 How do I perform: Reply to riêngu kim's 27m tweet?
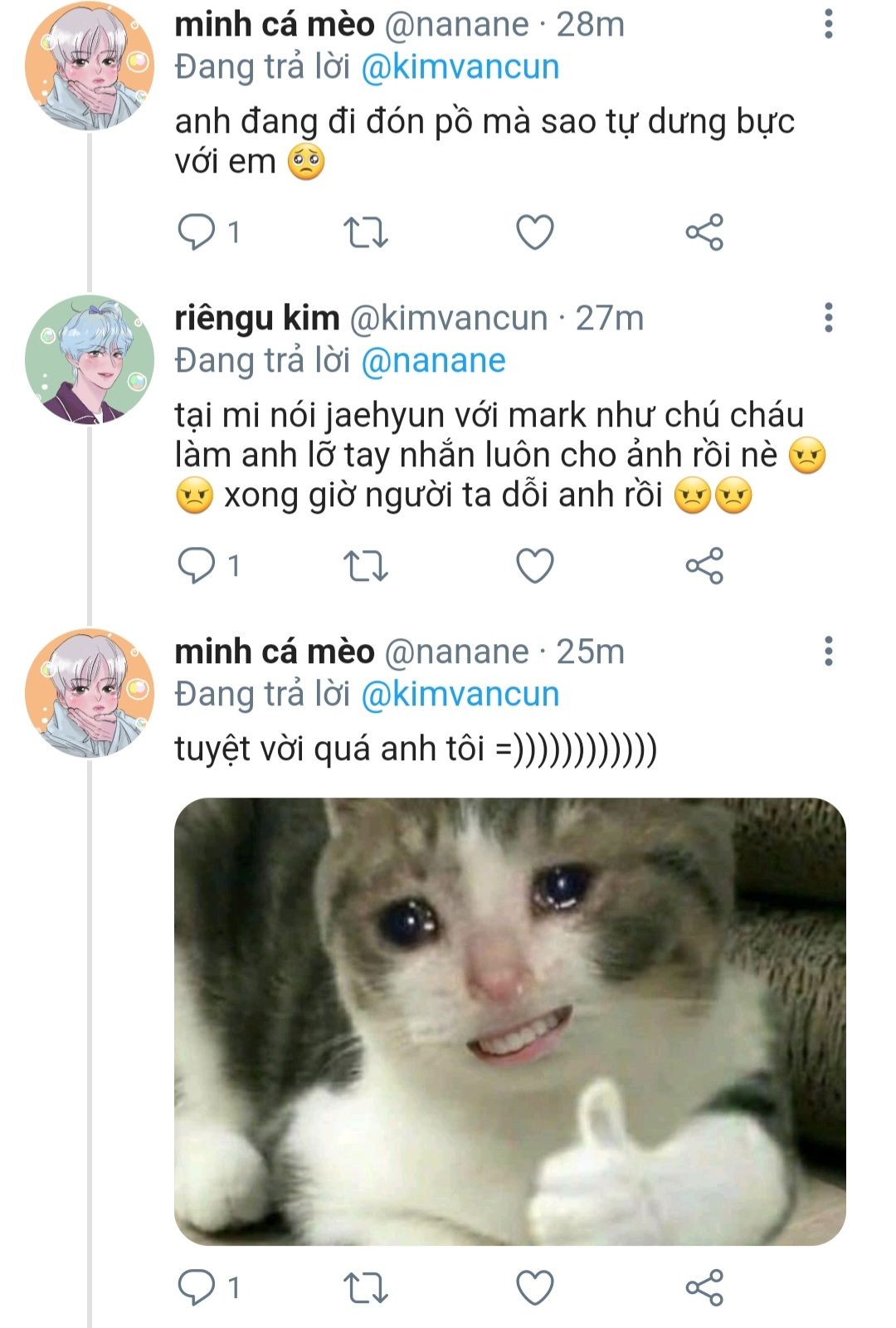(197, 566)
